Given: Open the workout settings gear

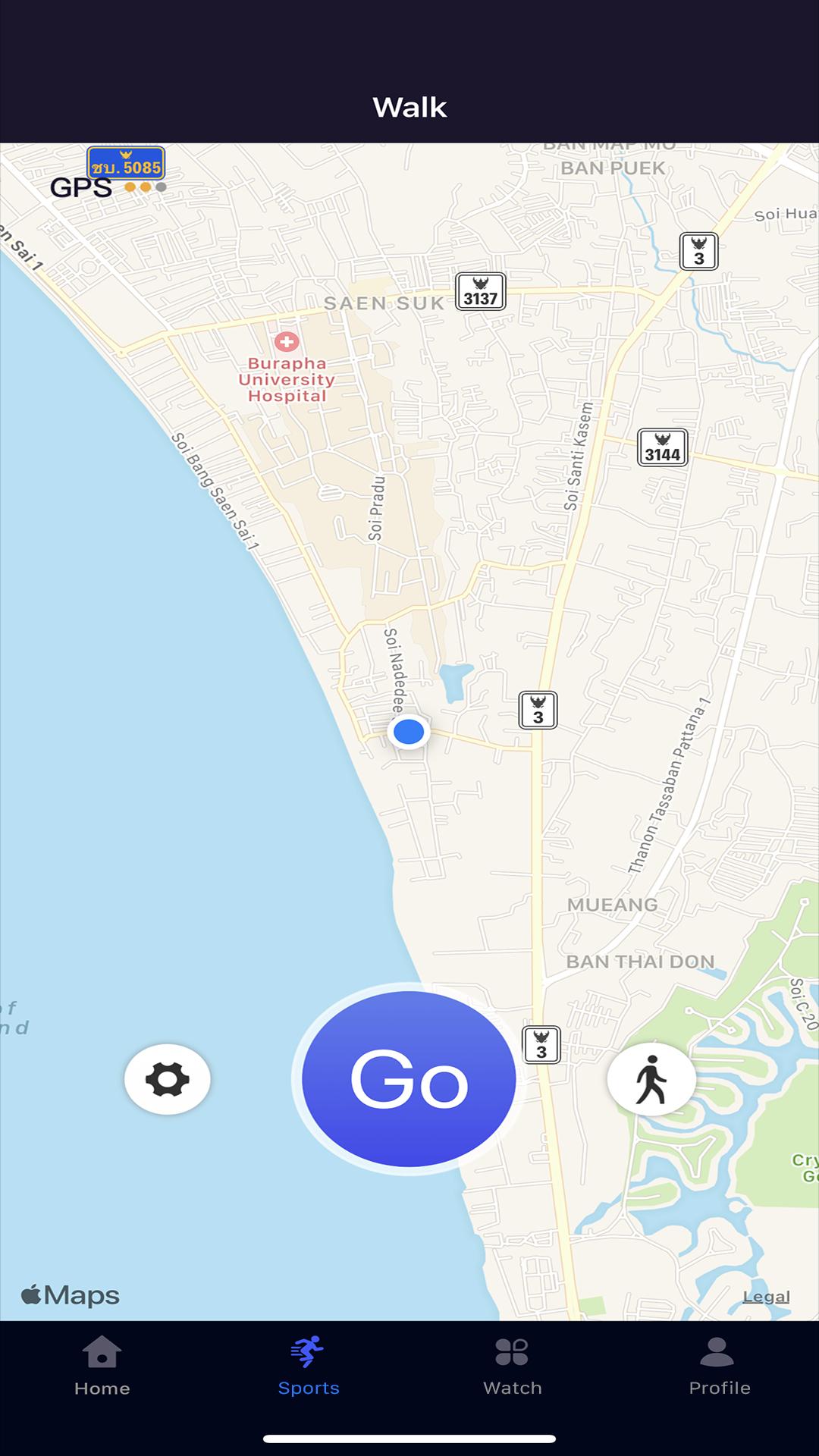Looking at the screenshot, I should coord(167,1079).
